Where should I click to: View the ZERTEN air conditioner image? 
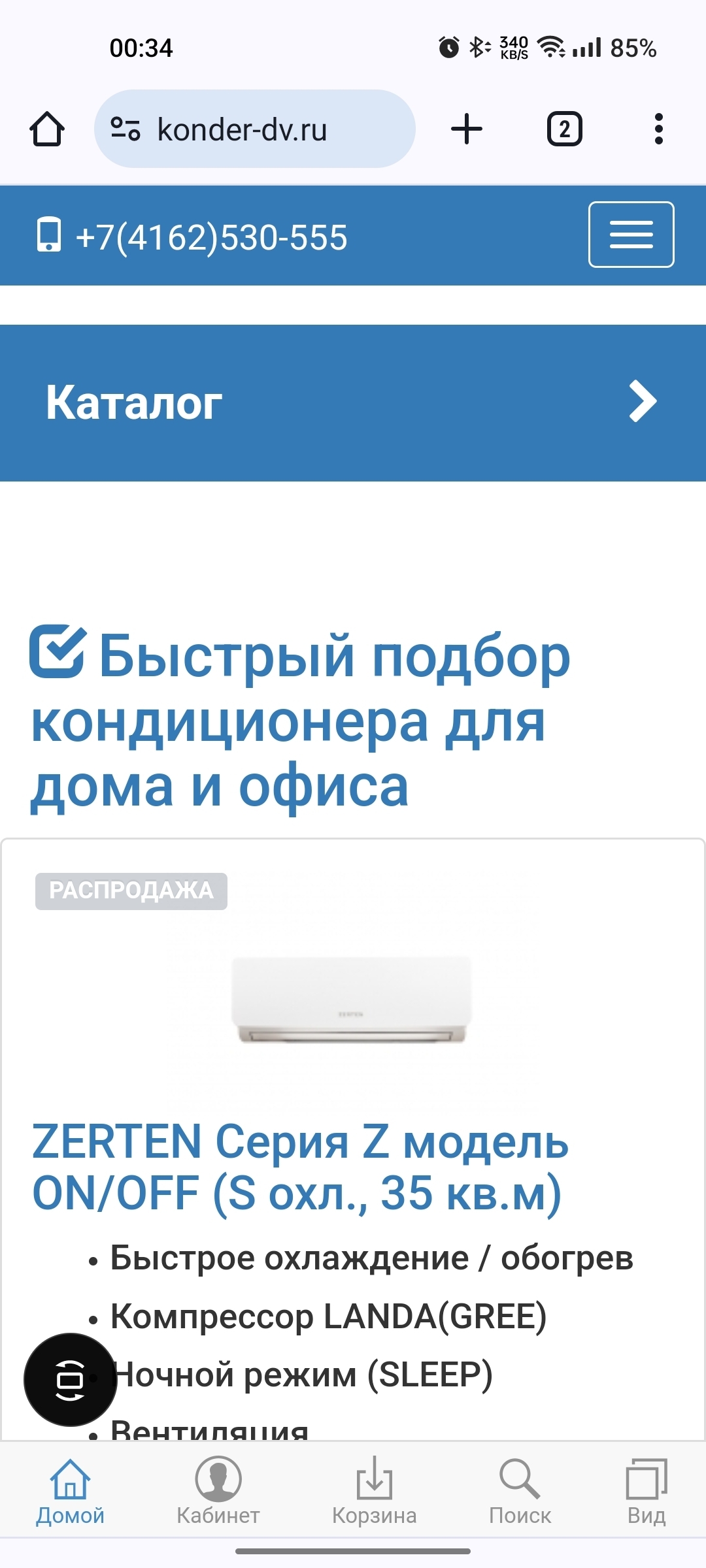[x=352, y=1000]
